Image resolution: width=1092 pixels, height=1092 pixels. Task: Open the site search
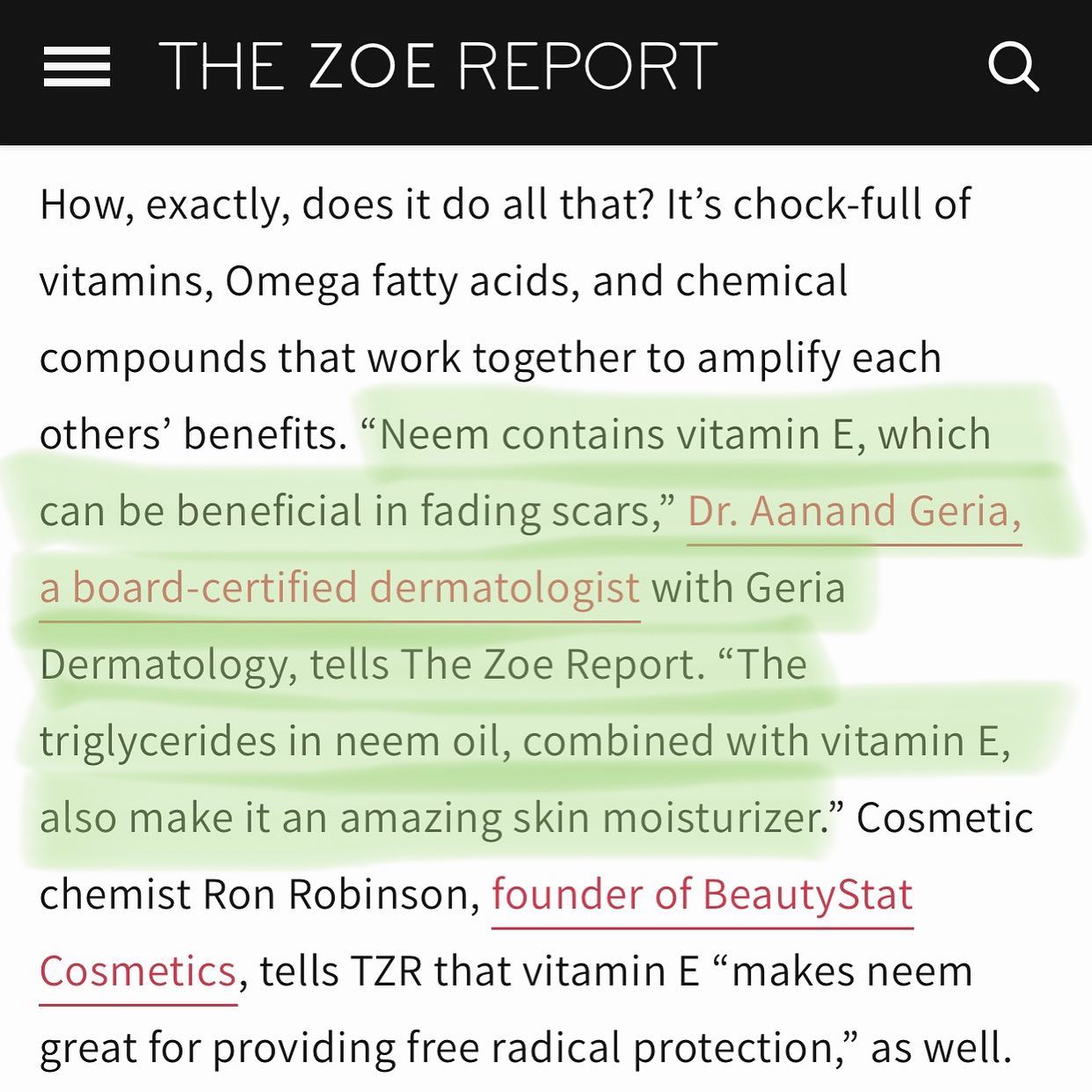pos(1013,67)
